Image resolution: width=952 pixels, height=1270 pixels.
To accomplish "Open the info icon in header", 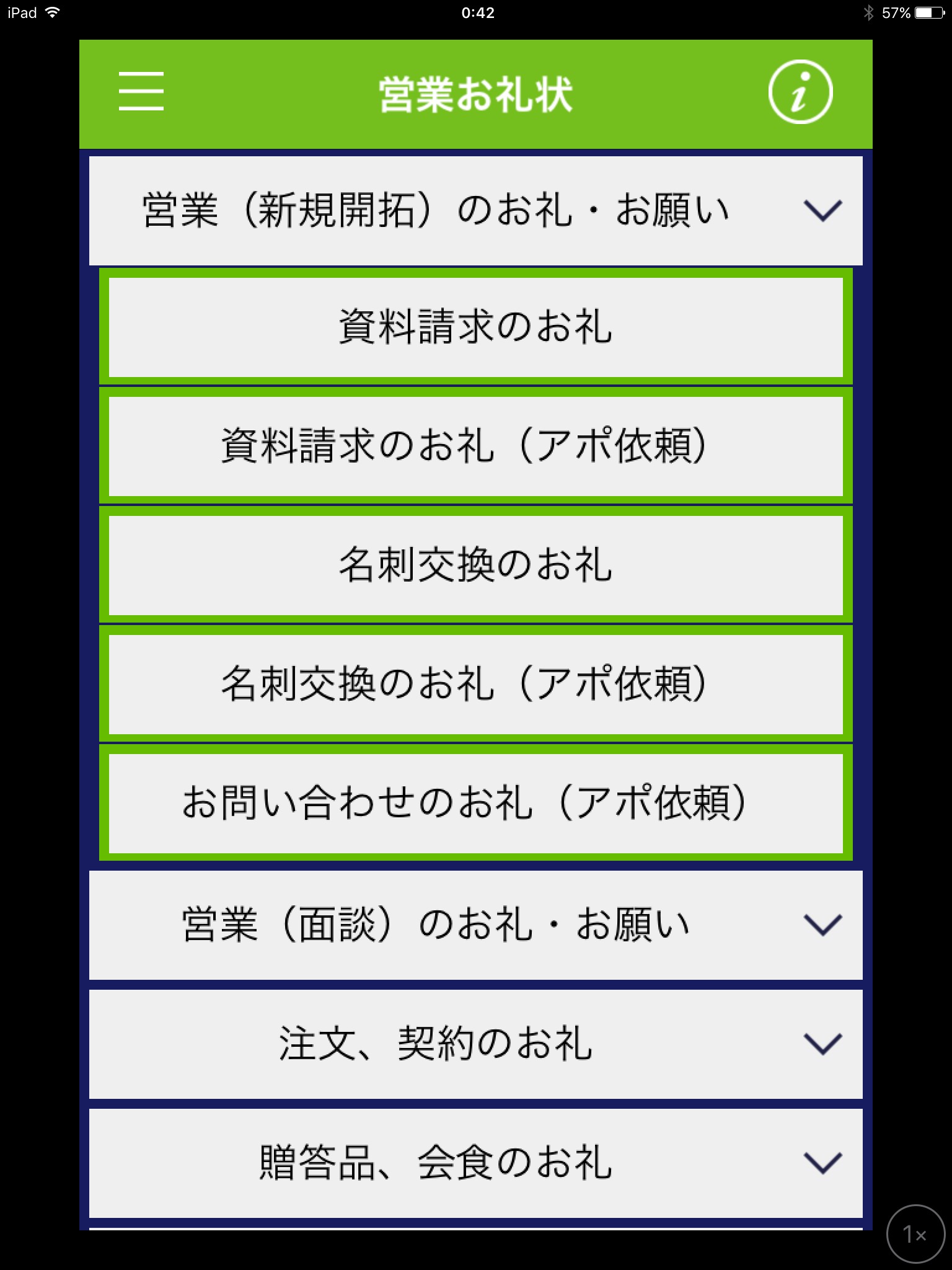I will pos(800,92).
